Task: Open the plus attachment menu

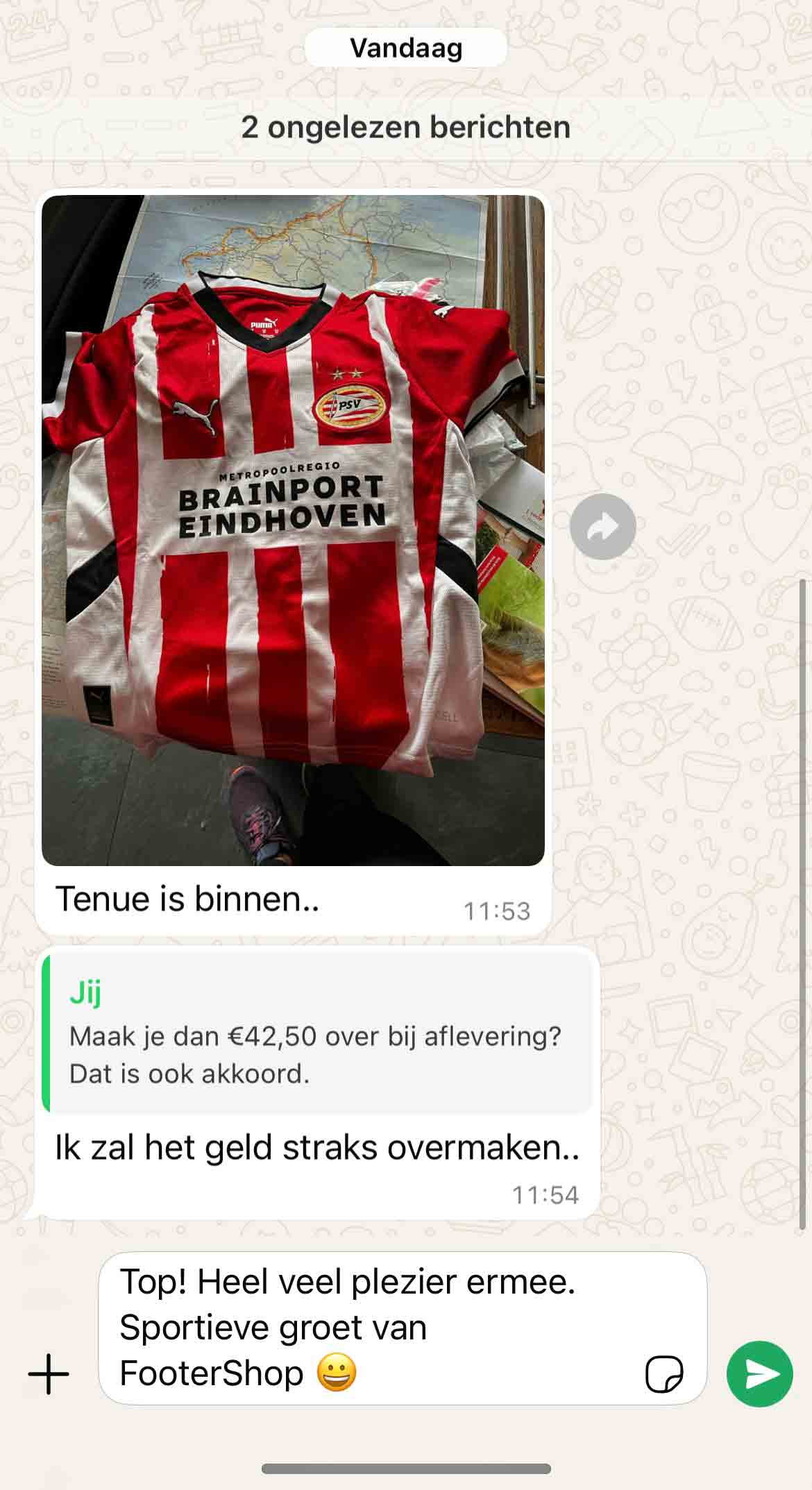Action: 49,1374
